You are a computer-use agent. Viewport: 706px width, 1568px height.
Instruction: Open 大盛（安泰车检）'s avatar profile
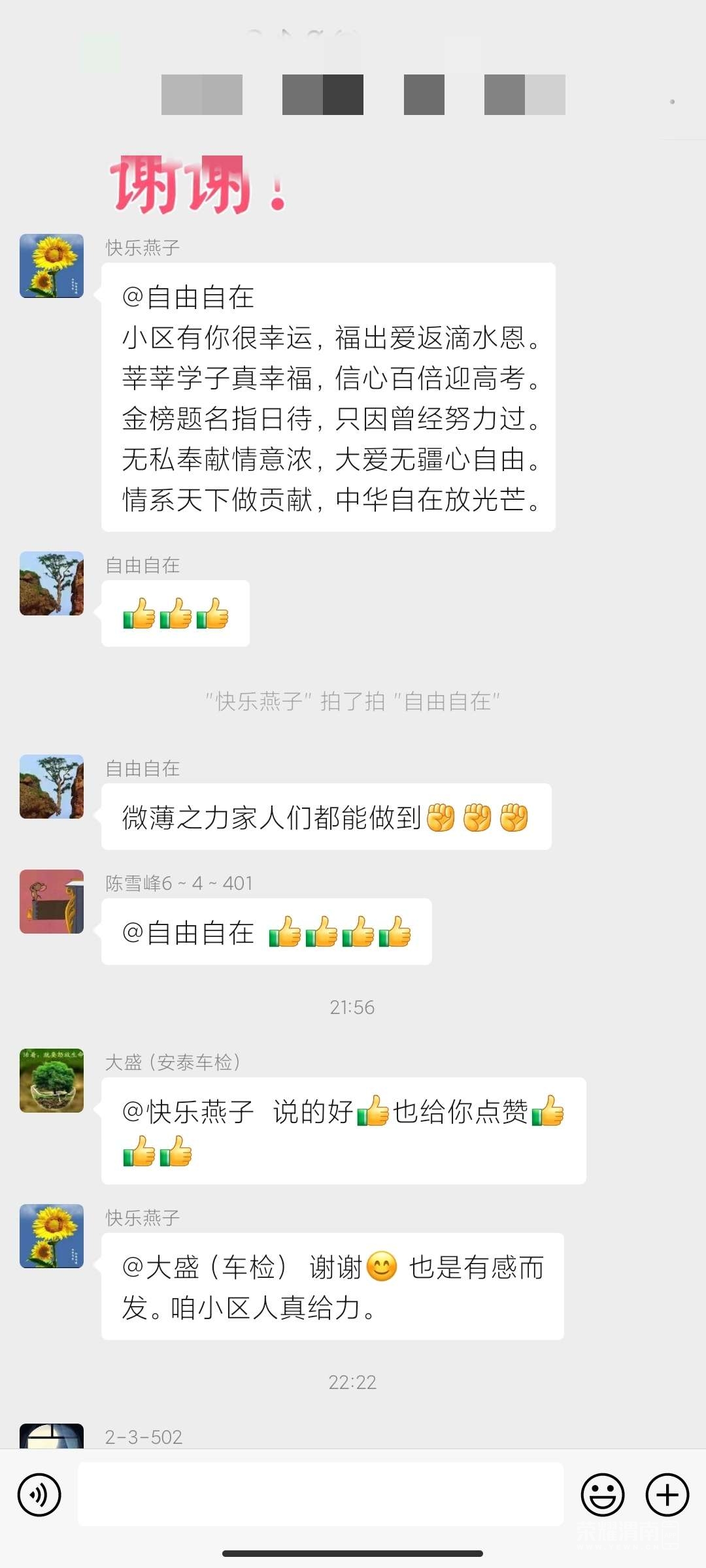pos(52,1081)
